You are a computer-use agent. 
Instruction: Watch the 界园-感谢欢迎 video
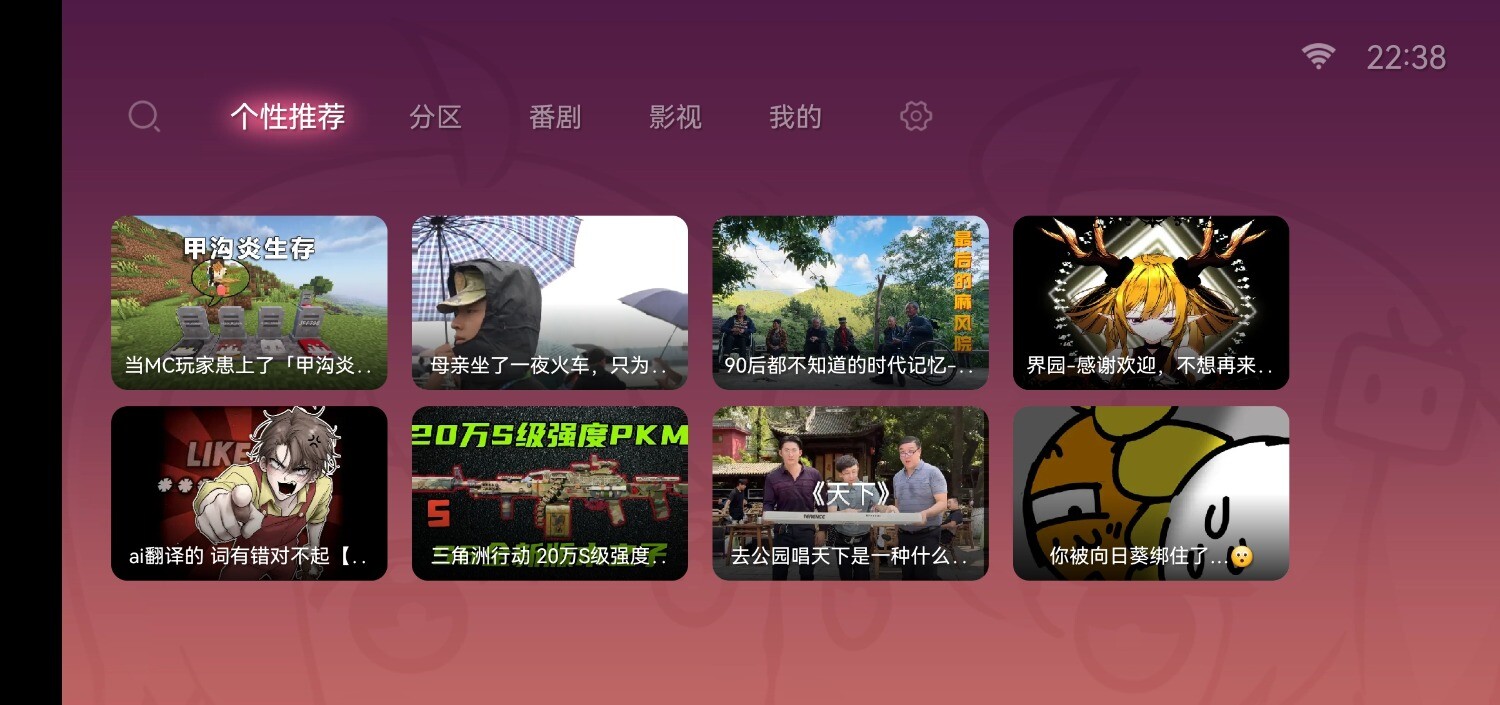1151,302
